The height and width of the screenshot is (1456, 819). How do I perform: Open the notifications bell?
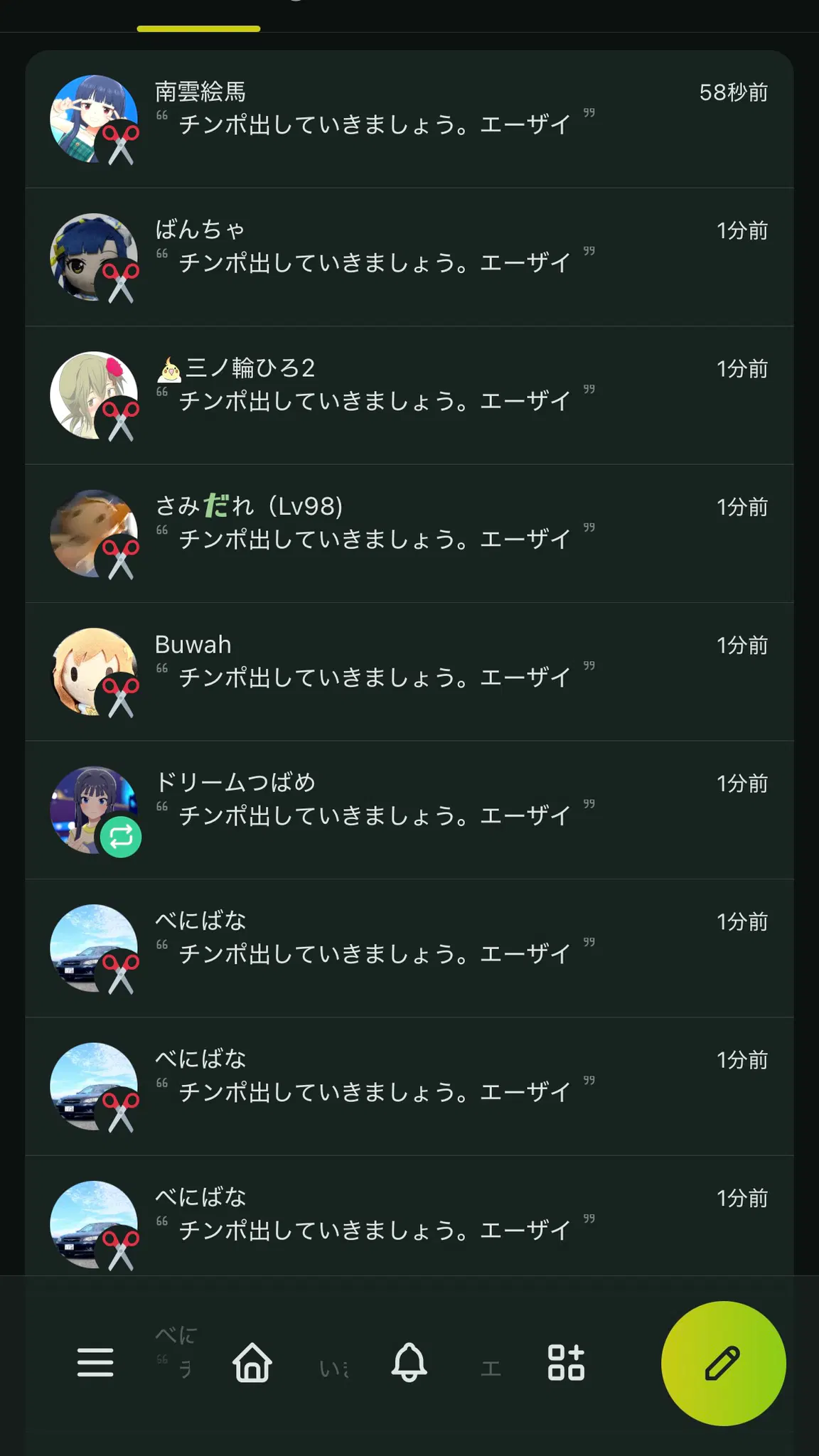pos(409,1362)
